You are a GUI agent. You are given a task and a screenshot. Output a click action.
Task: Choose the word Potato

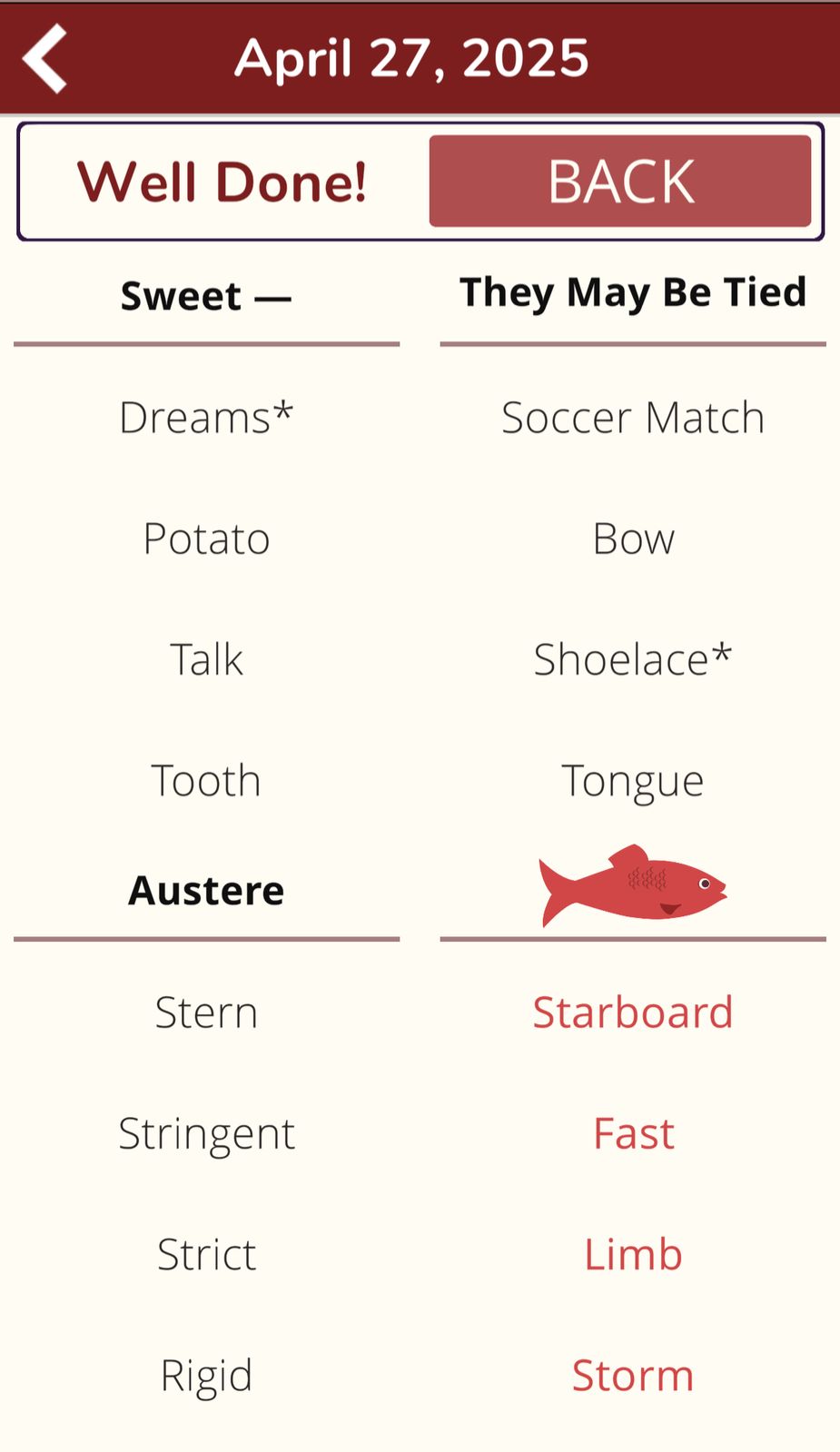pyautogui.click(x=206, y=538)
